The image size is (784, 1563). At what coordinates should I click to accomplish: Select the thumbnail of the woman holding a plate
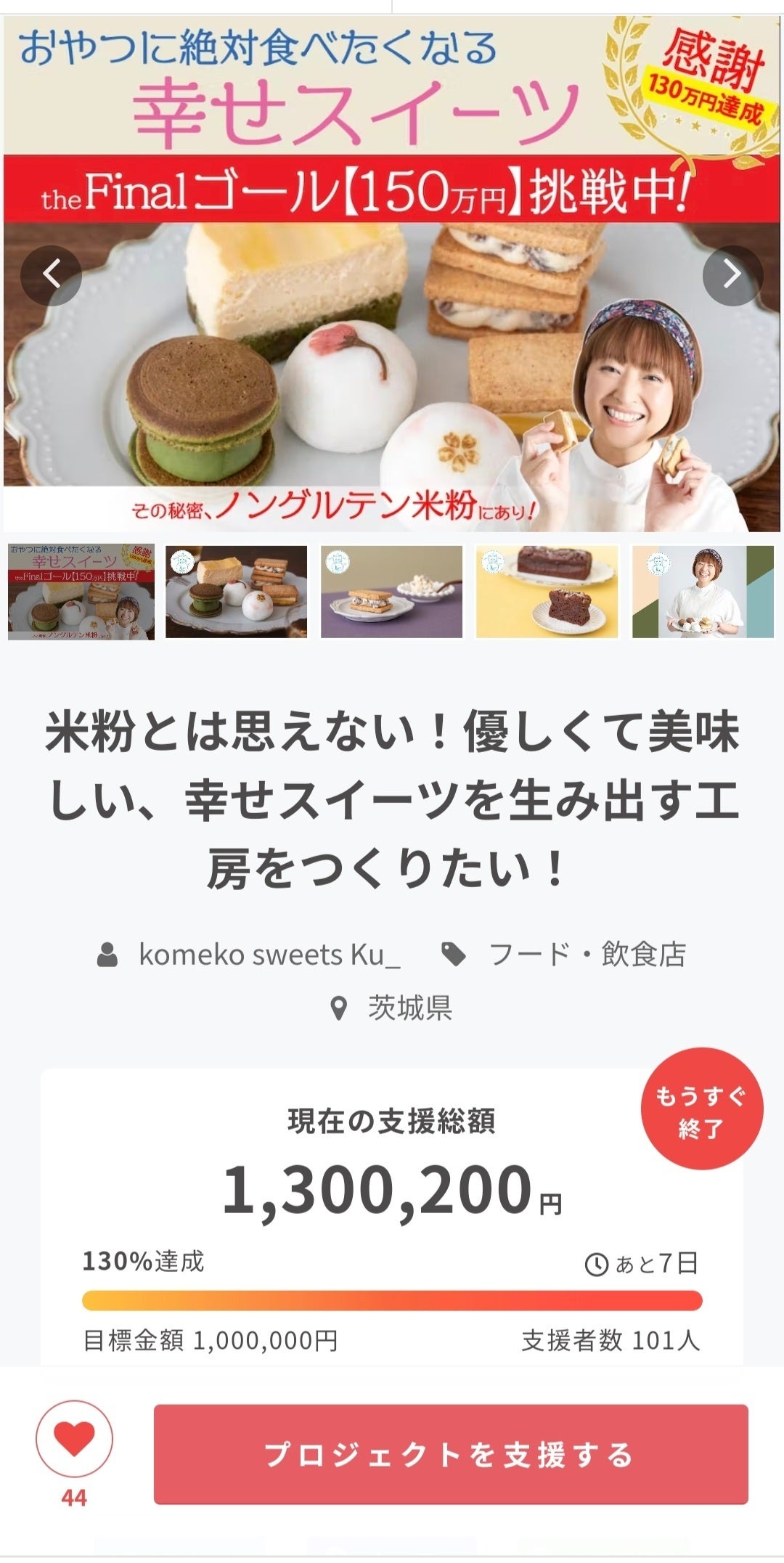pos(703,592)
